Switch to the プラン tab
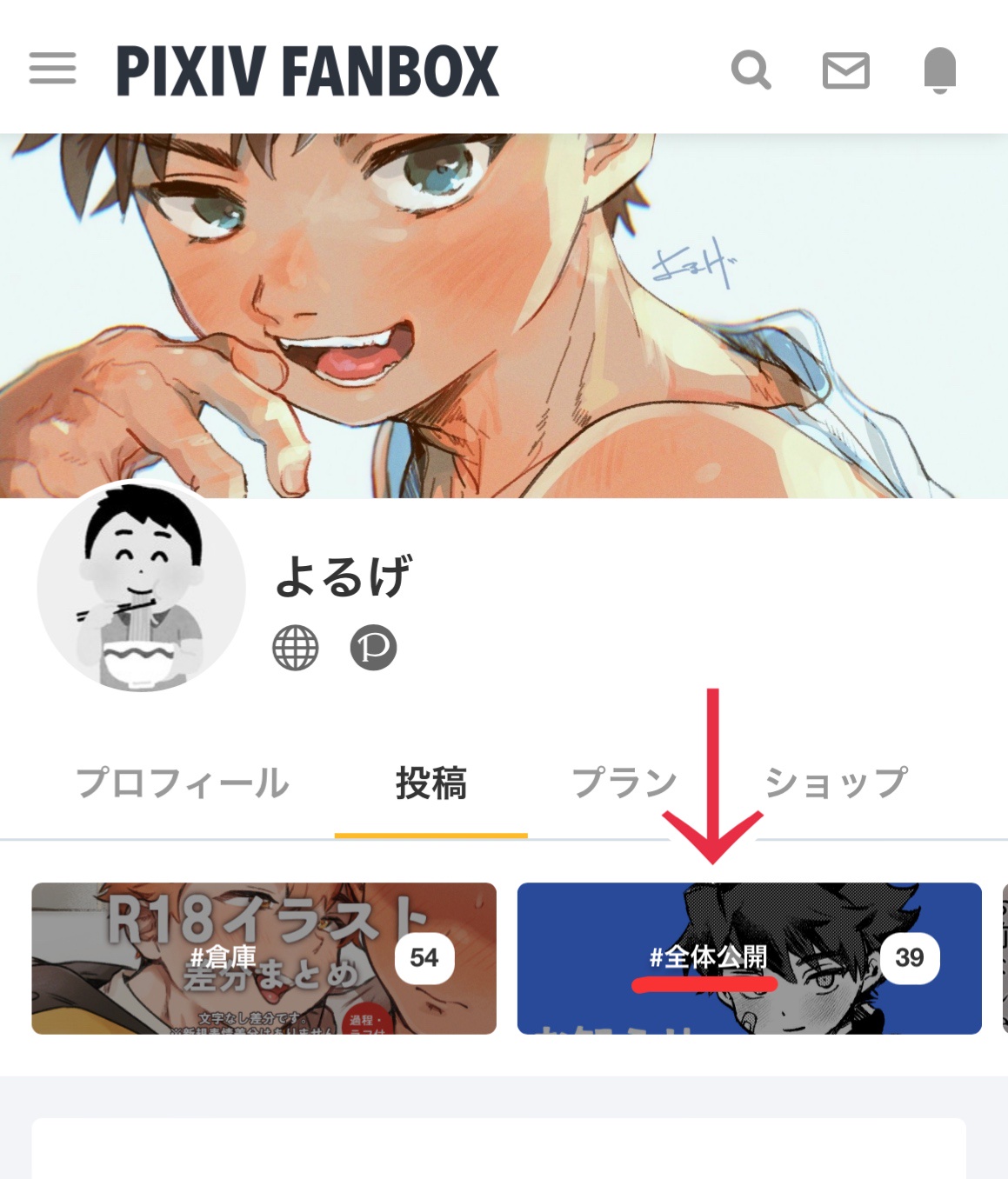This screenshot has height=1179, width=1008. click(624, 783)
